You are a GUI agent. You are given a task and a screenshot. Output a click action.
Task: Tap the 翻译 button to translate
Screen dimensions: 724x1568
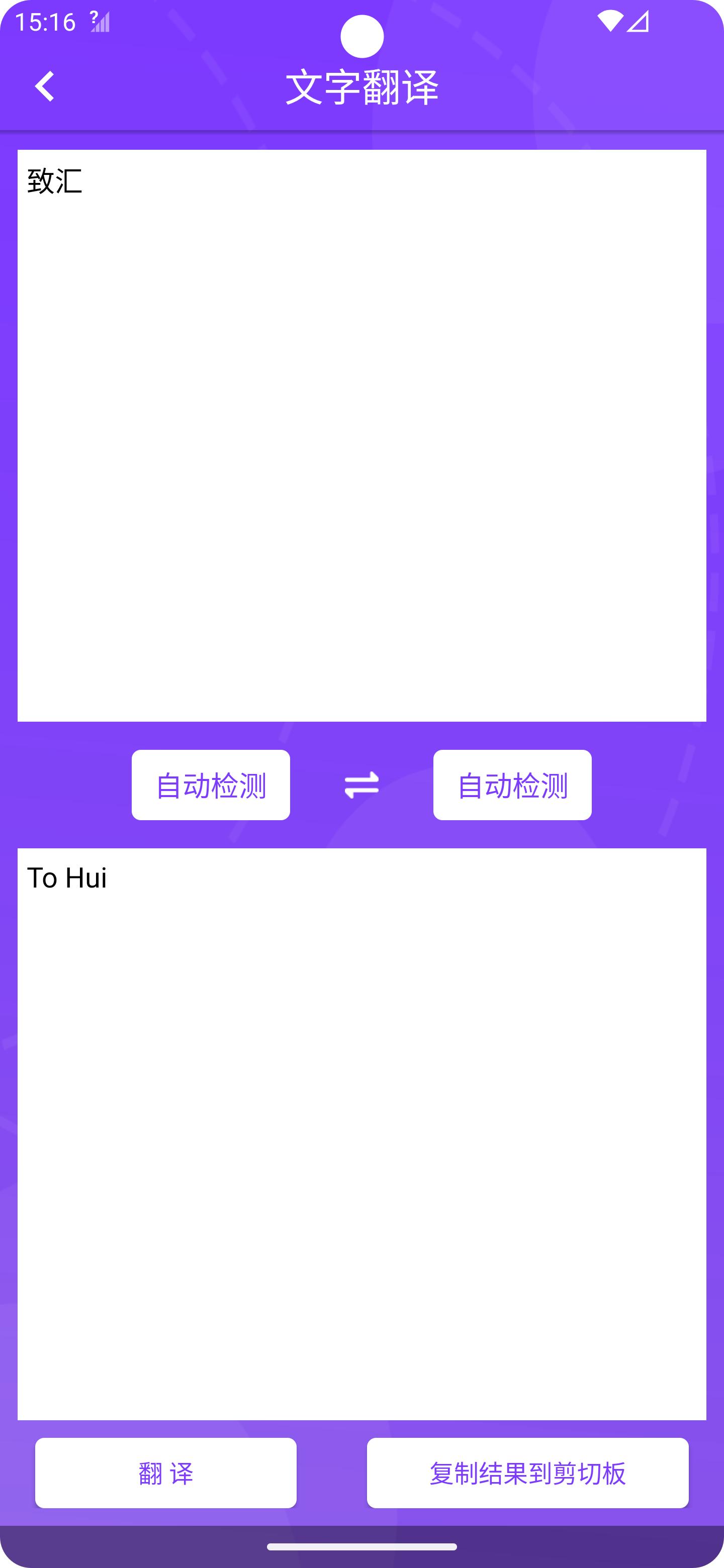(x=165, y=1473)
